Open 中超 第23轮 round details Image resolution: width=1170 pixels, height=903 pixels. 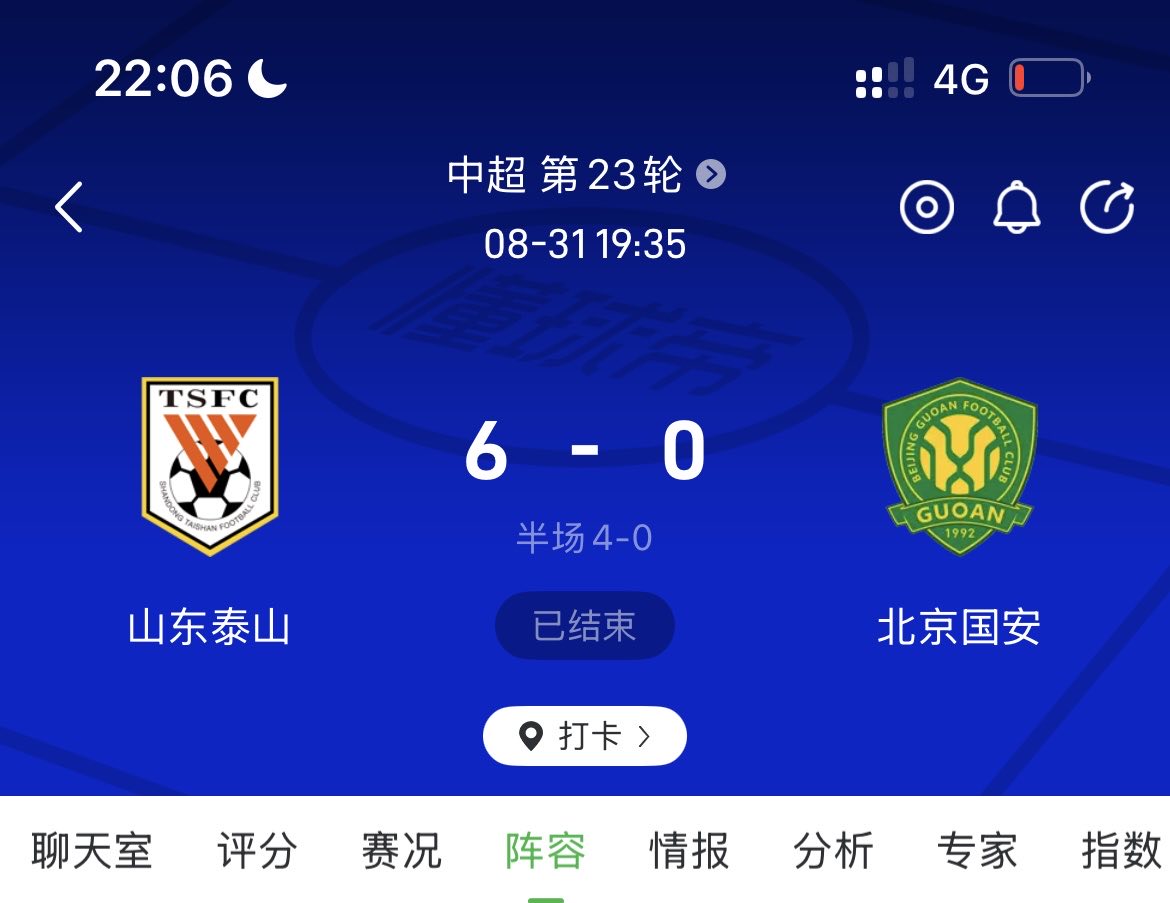585,176
